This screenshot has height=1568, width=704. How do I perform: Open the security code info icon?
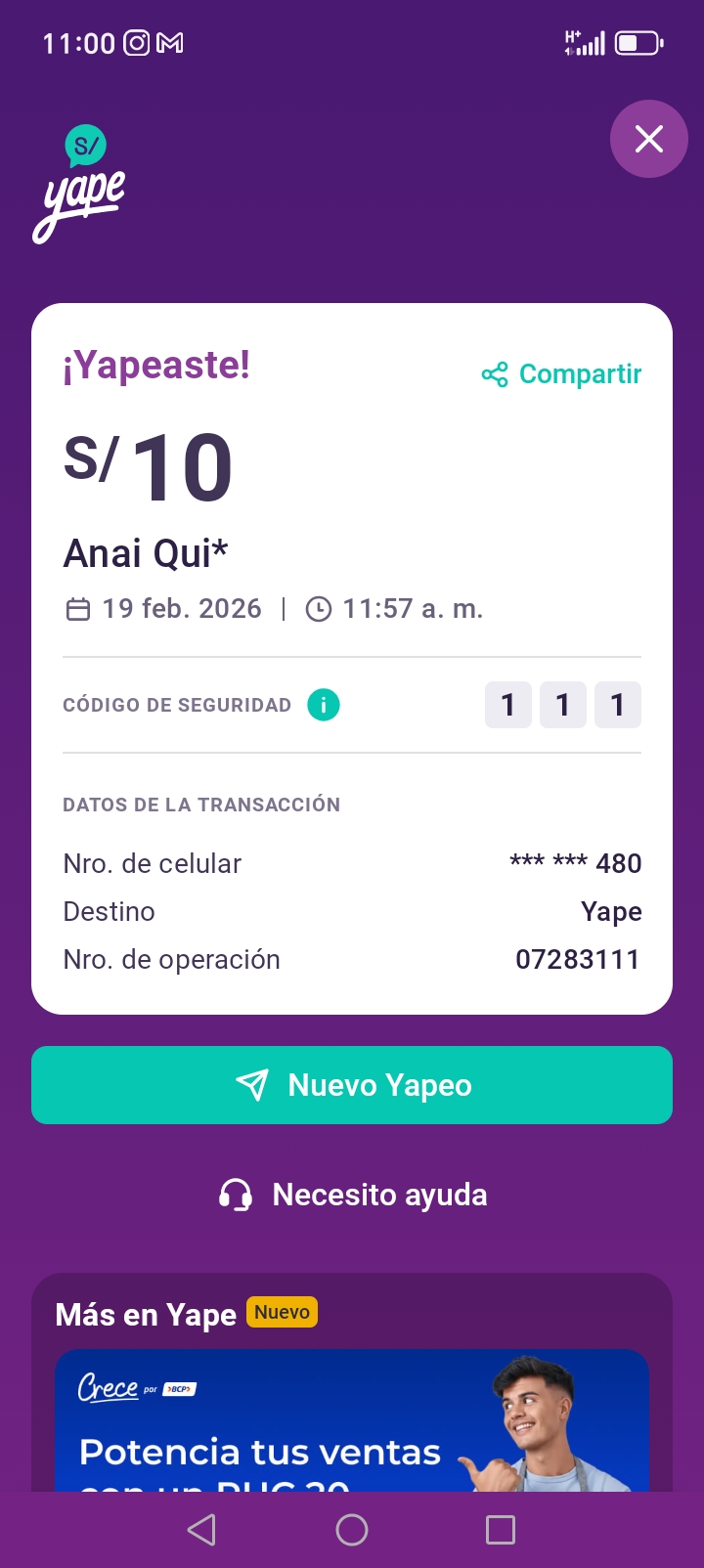pos(324,705)
